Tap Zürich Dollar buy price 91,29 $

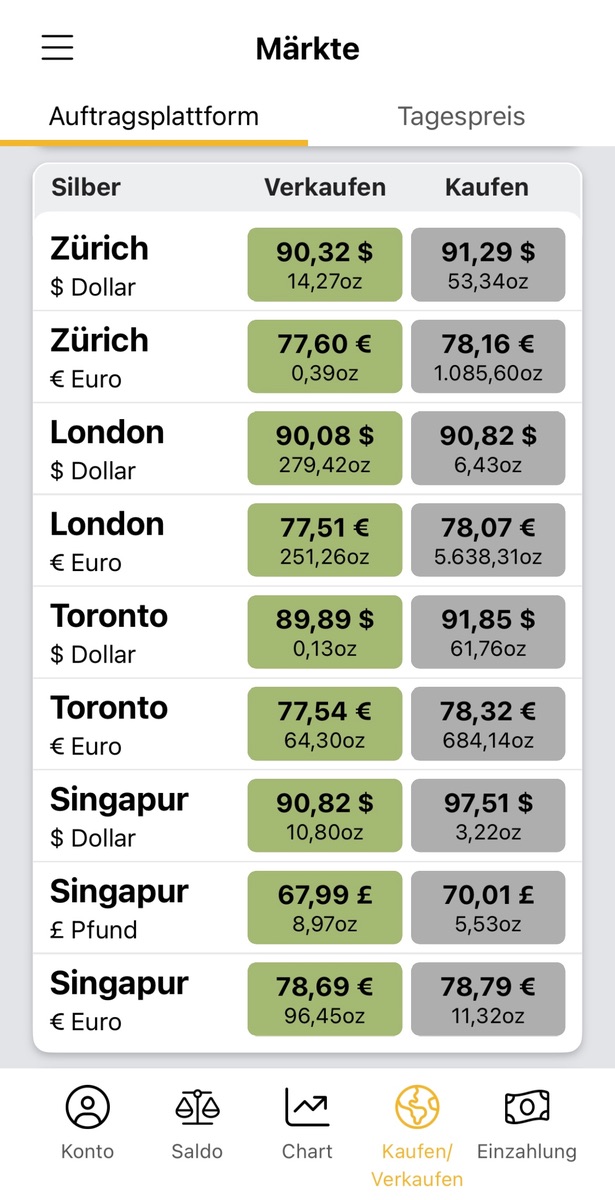point(488,265)
